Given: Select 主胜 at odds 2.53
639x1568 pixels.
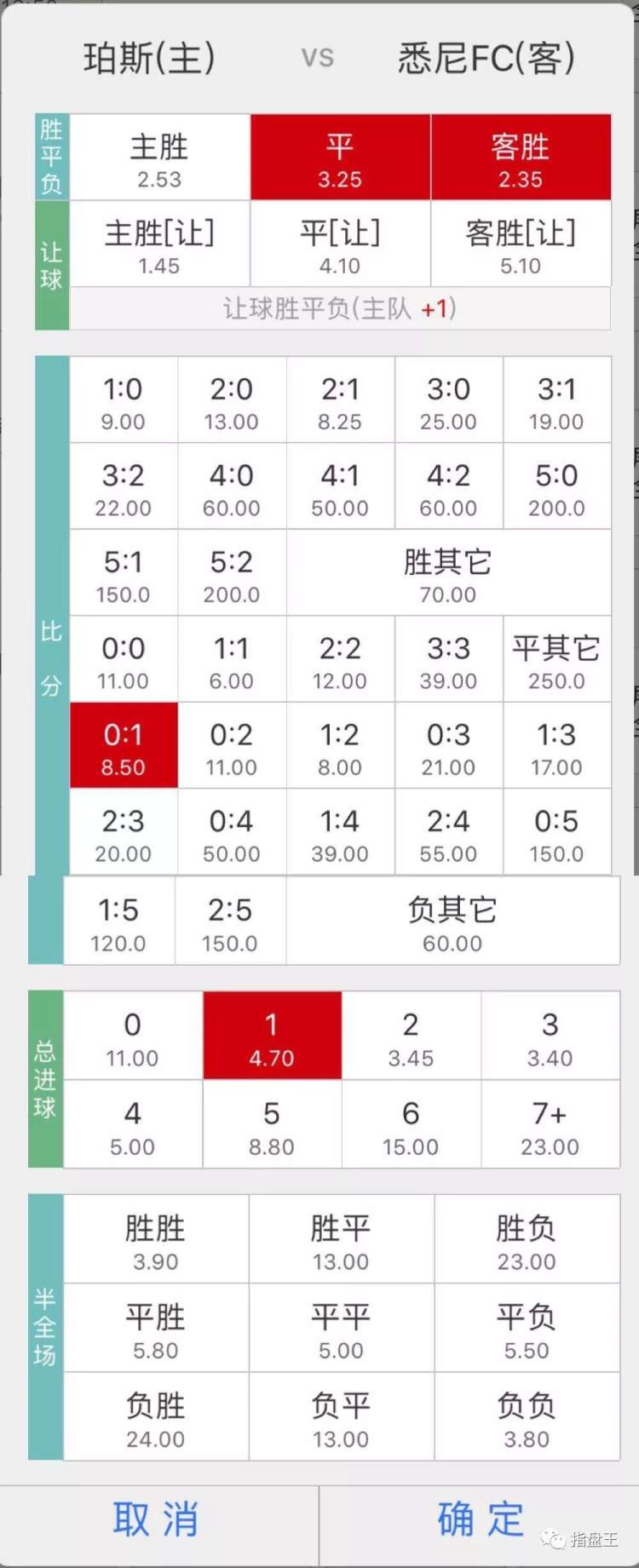Looking at the screenshot, I should click(159, 159).
